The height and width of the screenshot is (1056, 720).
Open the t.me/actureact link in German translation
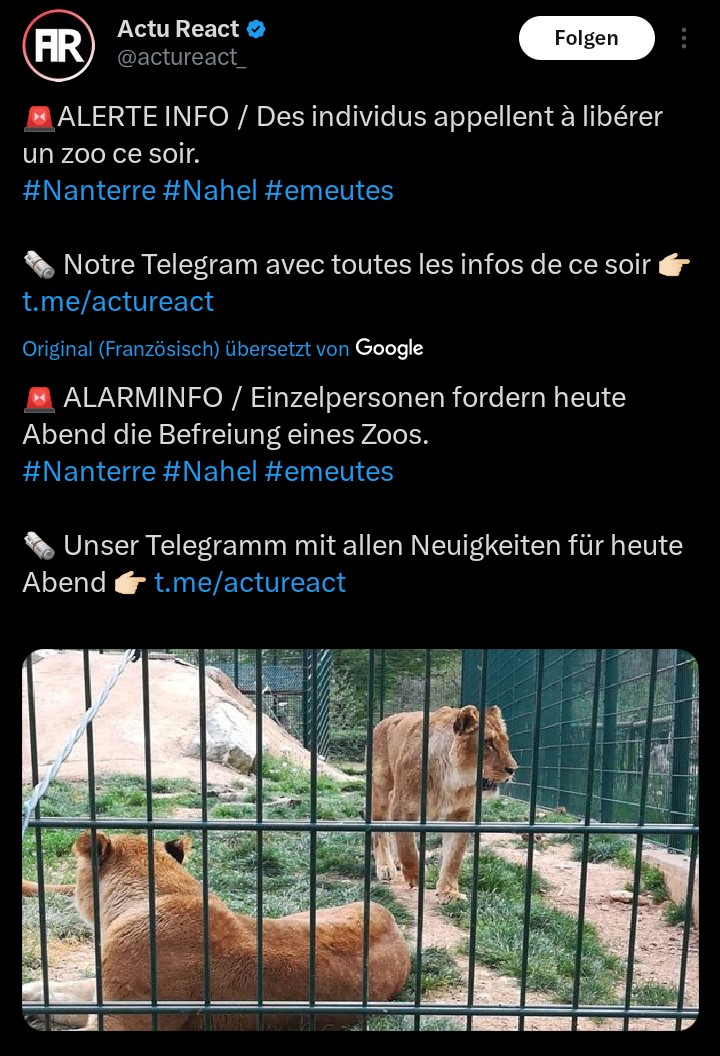tap(250, 582)
